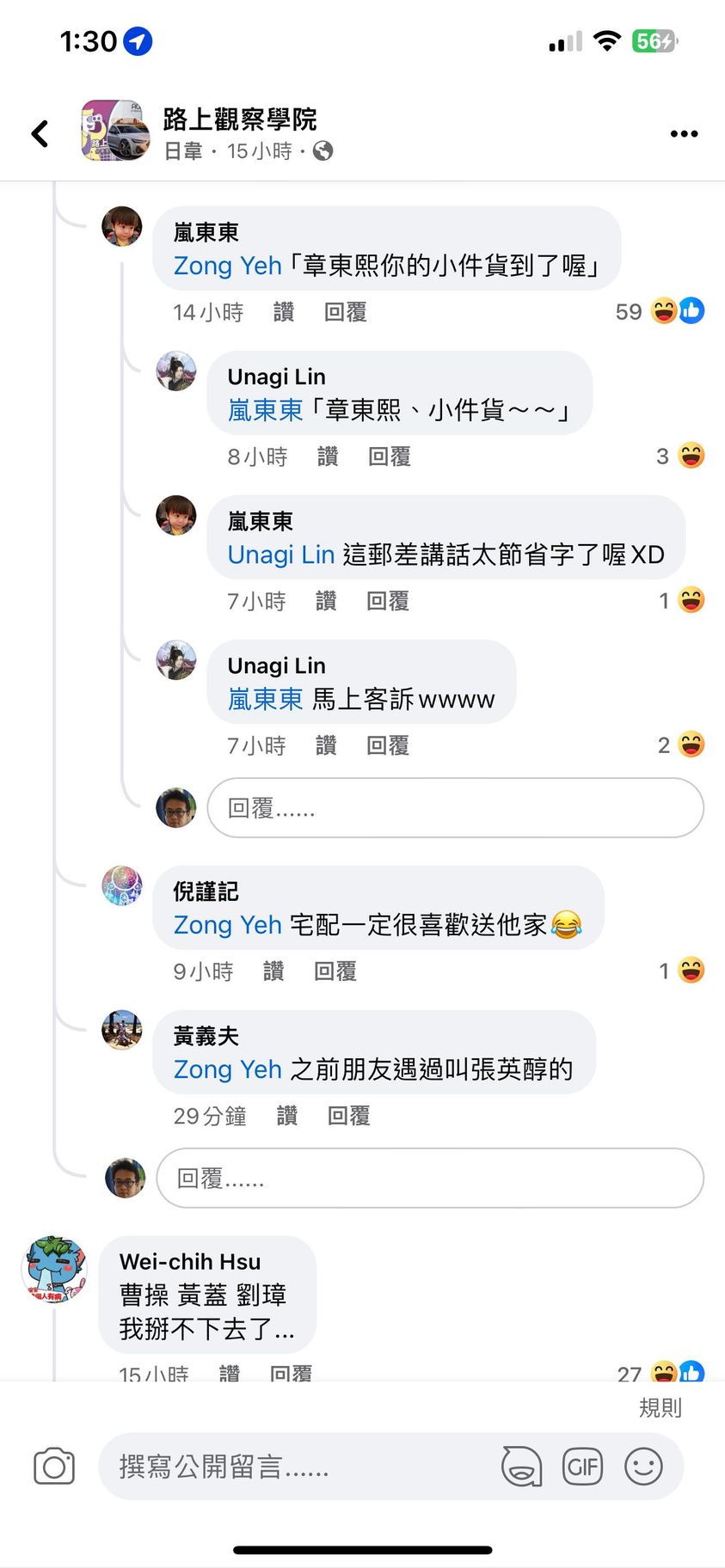The width and height of the screenshot is (725, 1568).
Task: Open the camera to attach a photo
Action: coord(54,1467)
